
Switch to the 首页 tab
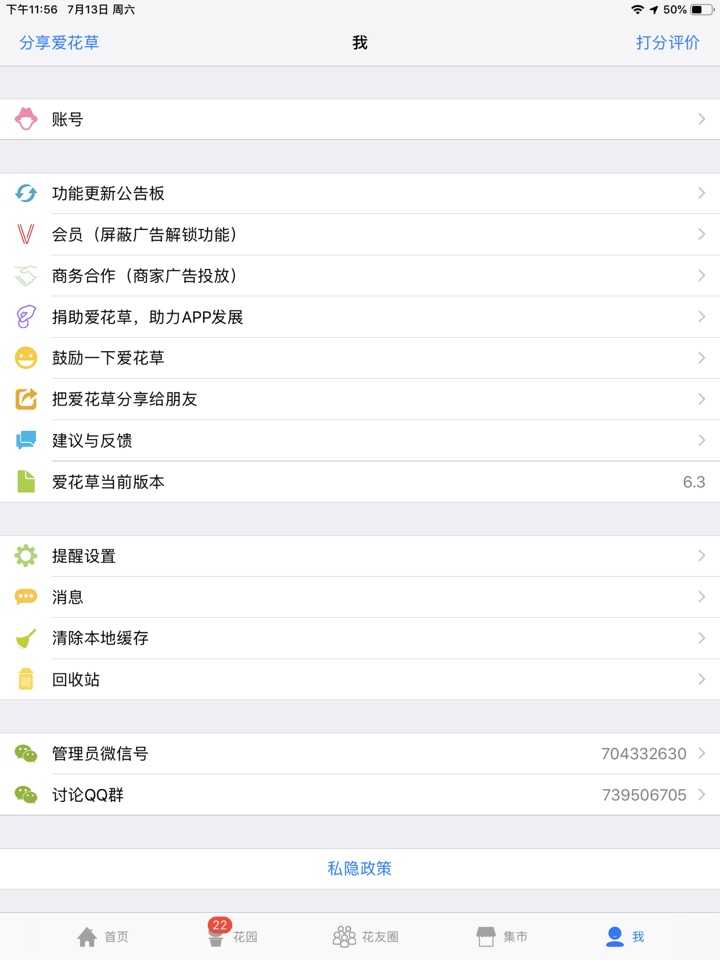pyautogui.click(x=103, y=937)
